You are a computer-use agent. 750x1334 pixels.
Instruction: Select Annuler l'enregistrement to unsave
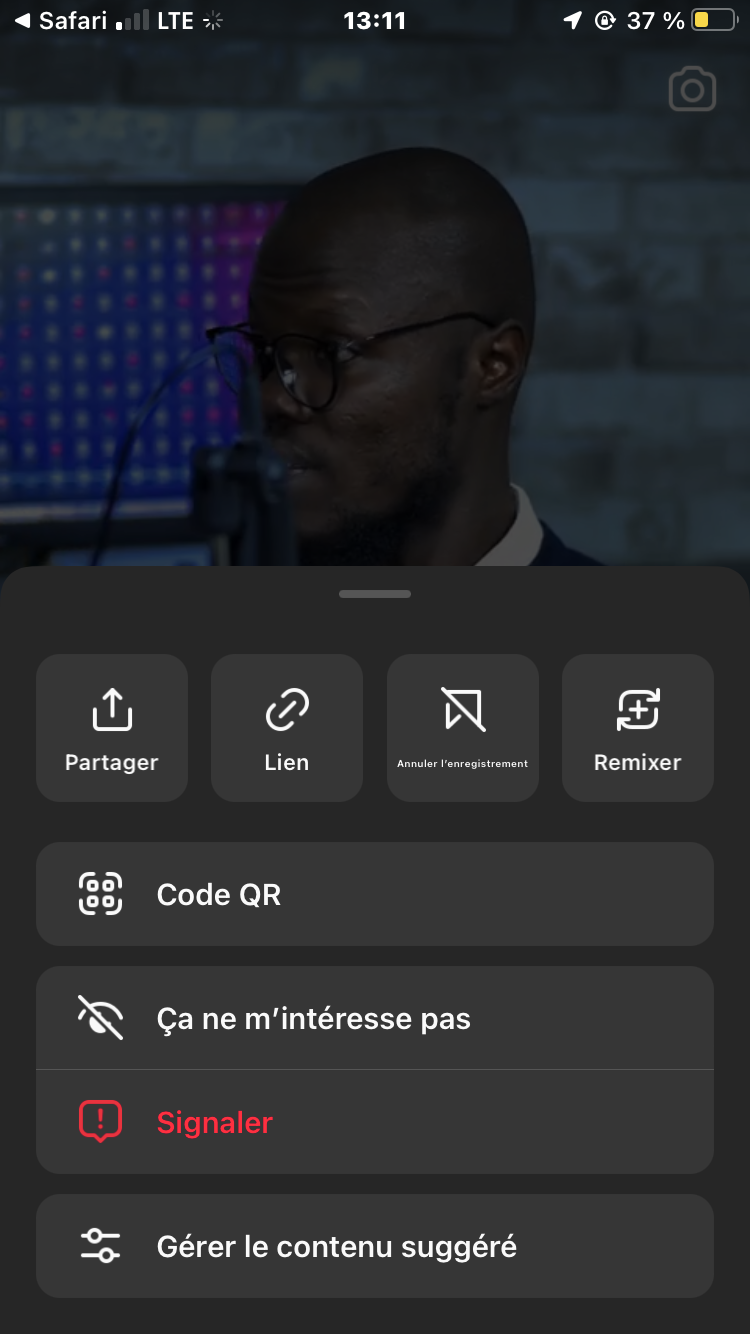pos(462,728)
